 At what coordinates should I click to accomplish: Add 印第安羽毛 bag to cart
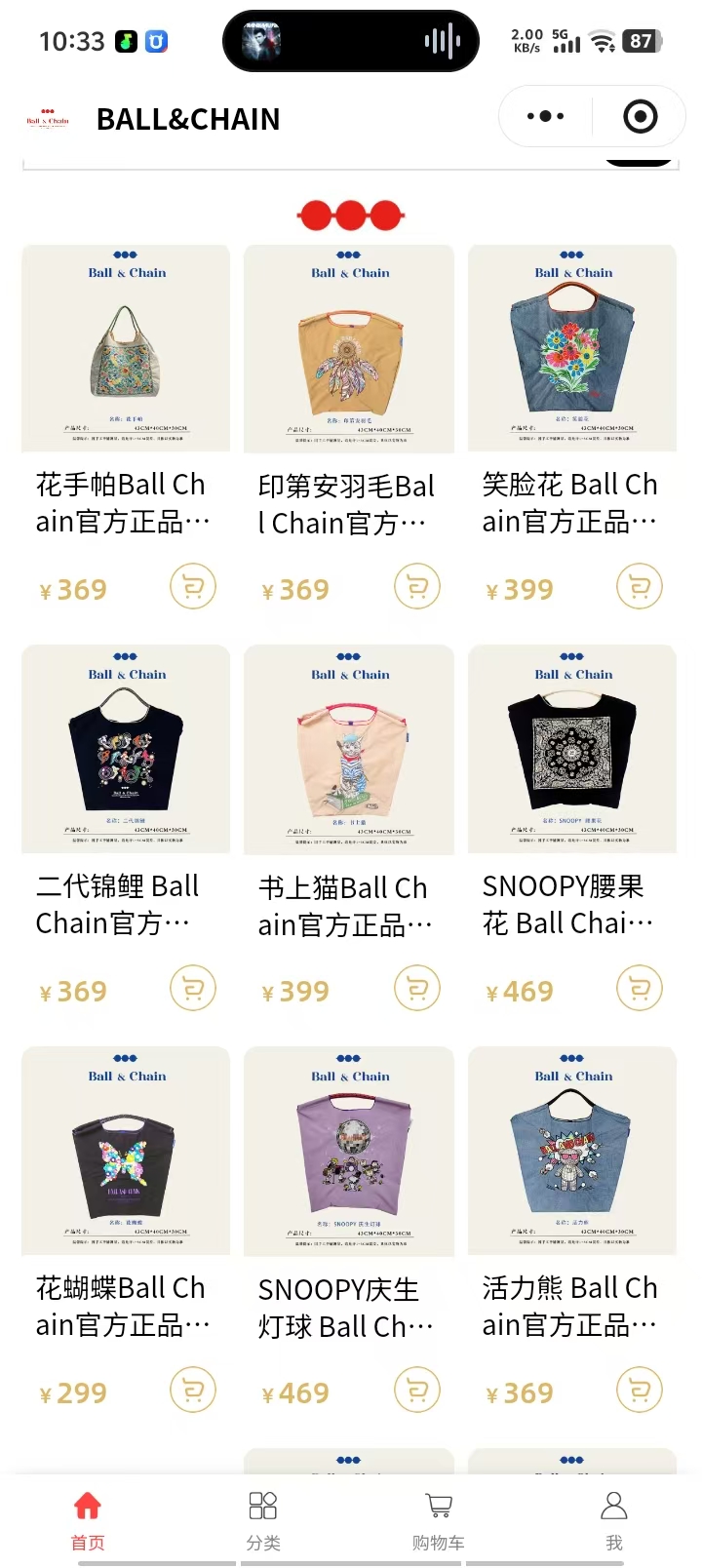click(x=417, y=587)
